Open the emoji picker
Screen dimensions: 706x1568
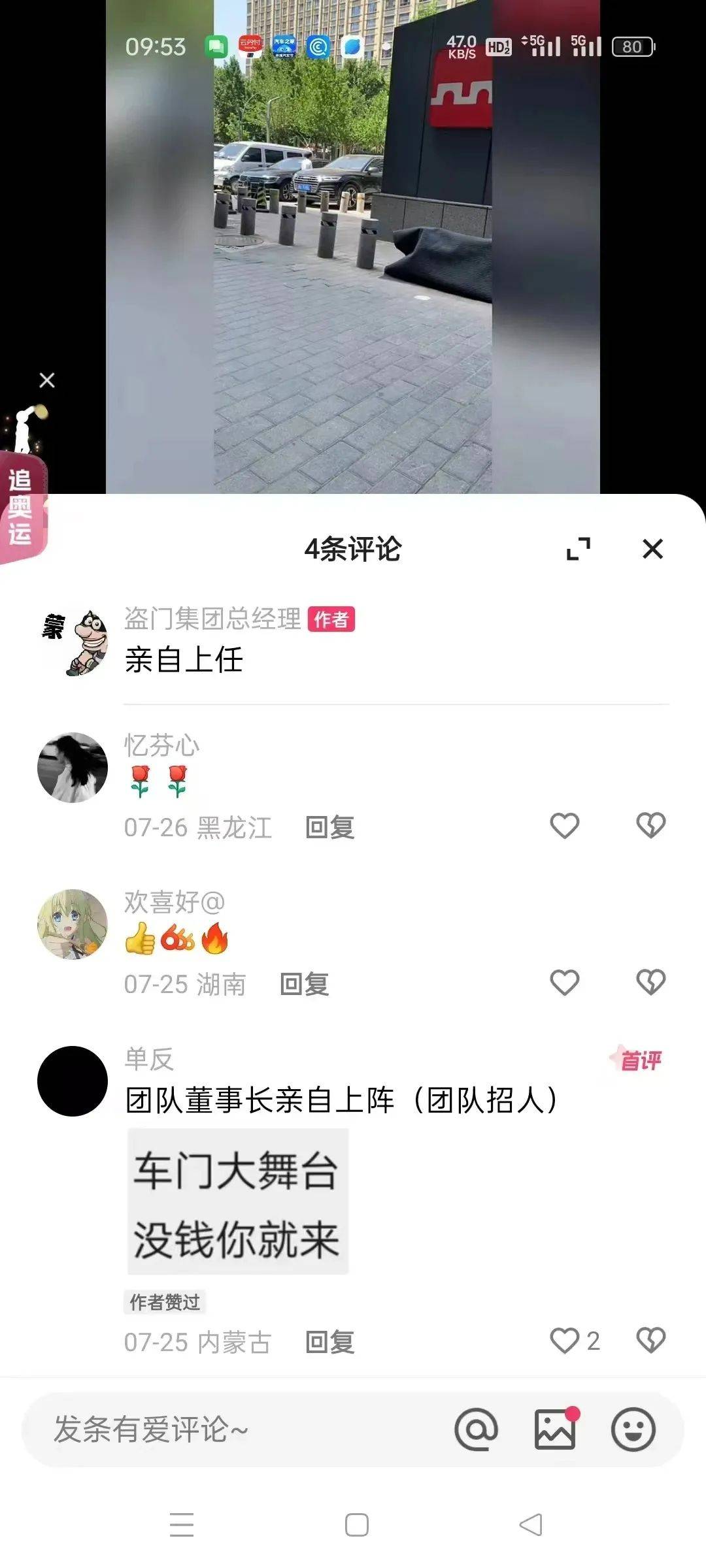tap(633, 1429)
